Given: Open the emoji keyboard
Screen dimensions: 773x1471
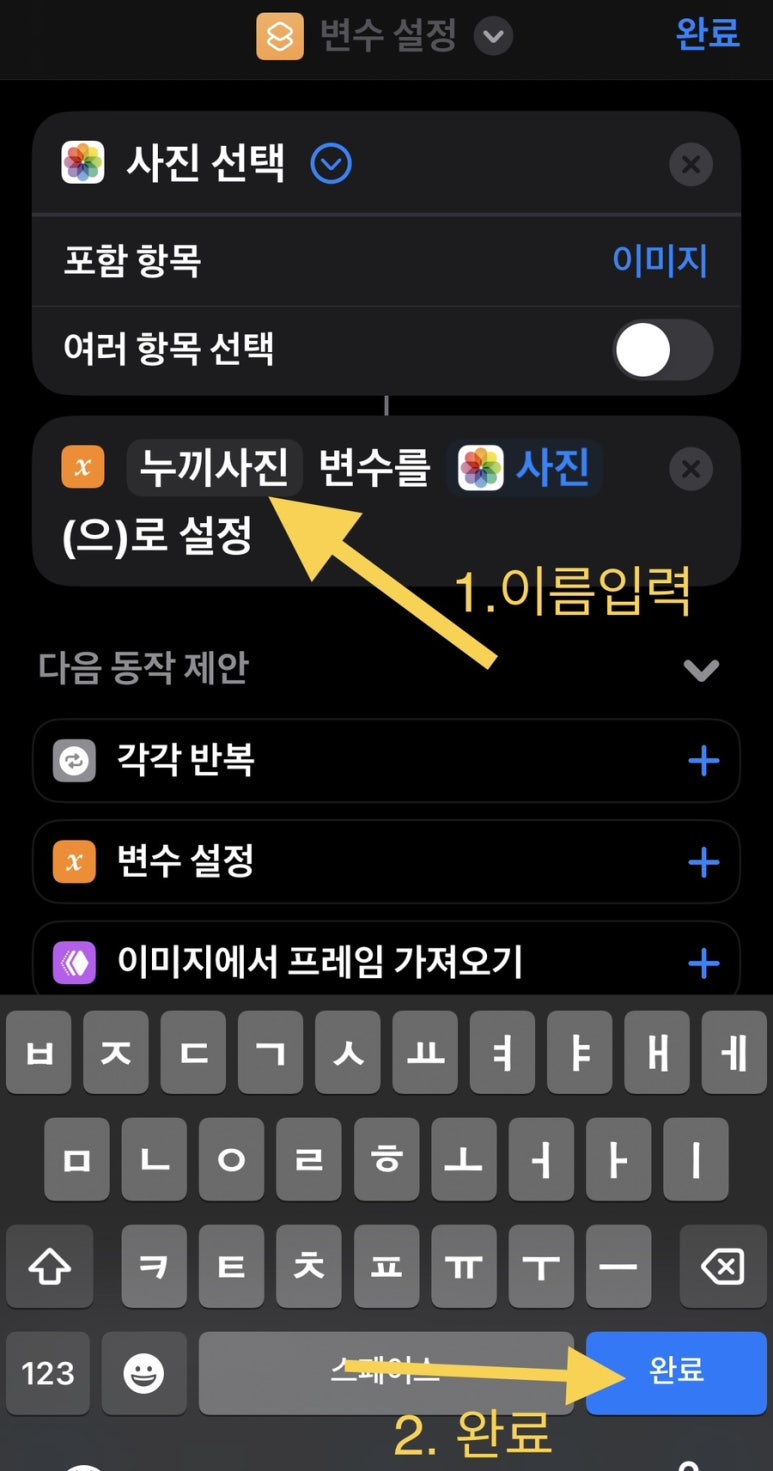Looking at the screenshot, I should point(144,1373).
